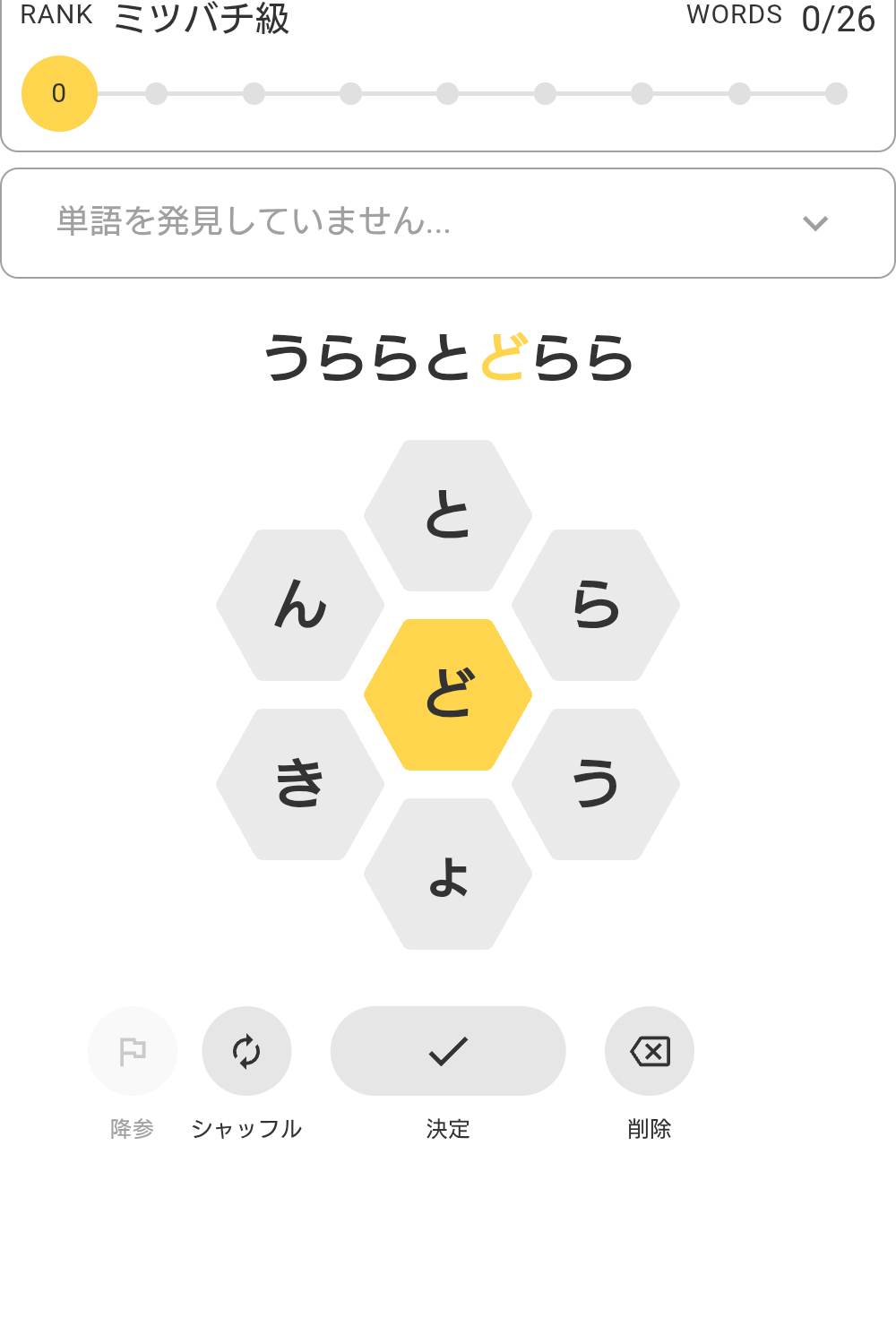Tap the yellow center ど hexagon
Image resolution: width=896 pixels, height=1344 pixels.
[448, 694]
